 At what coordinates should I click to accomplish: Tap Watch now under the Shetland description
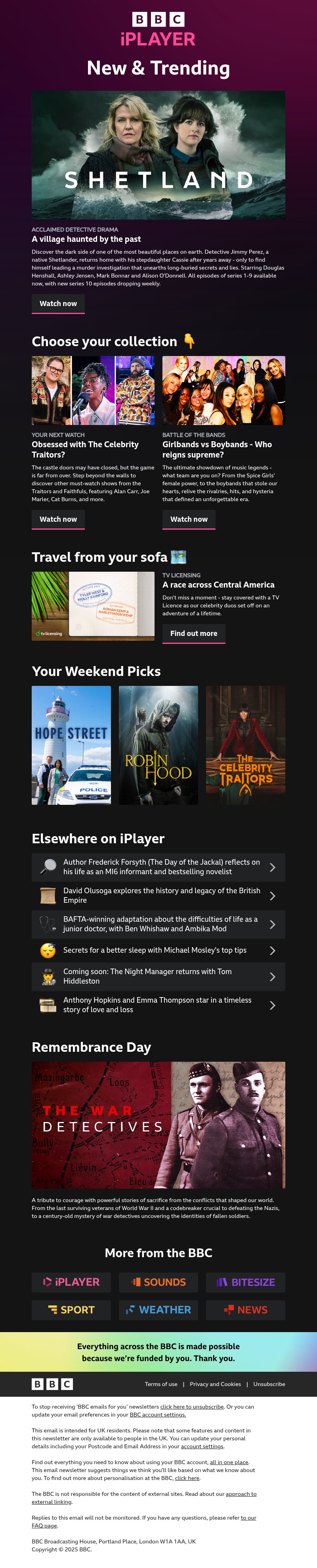pyautogui.click(x=58, y=303)
